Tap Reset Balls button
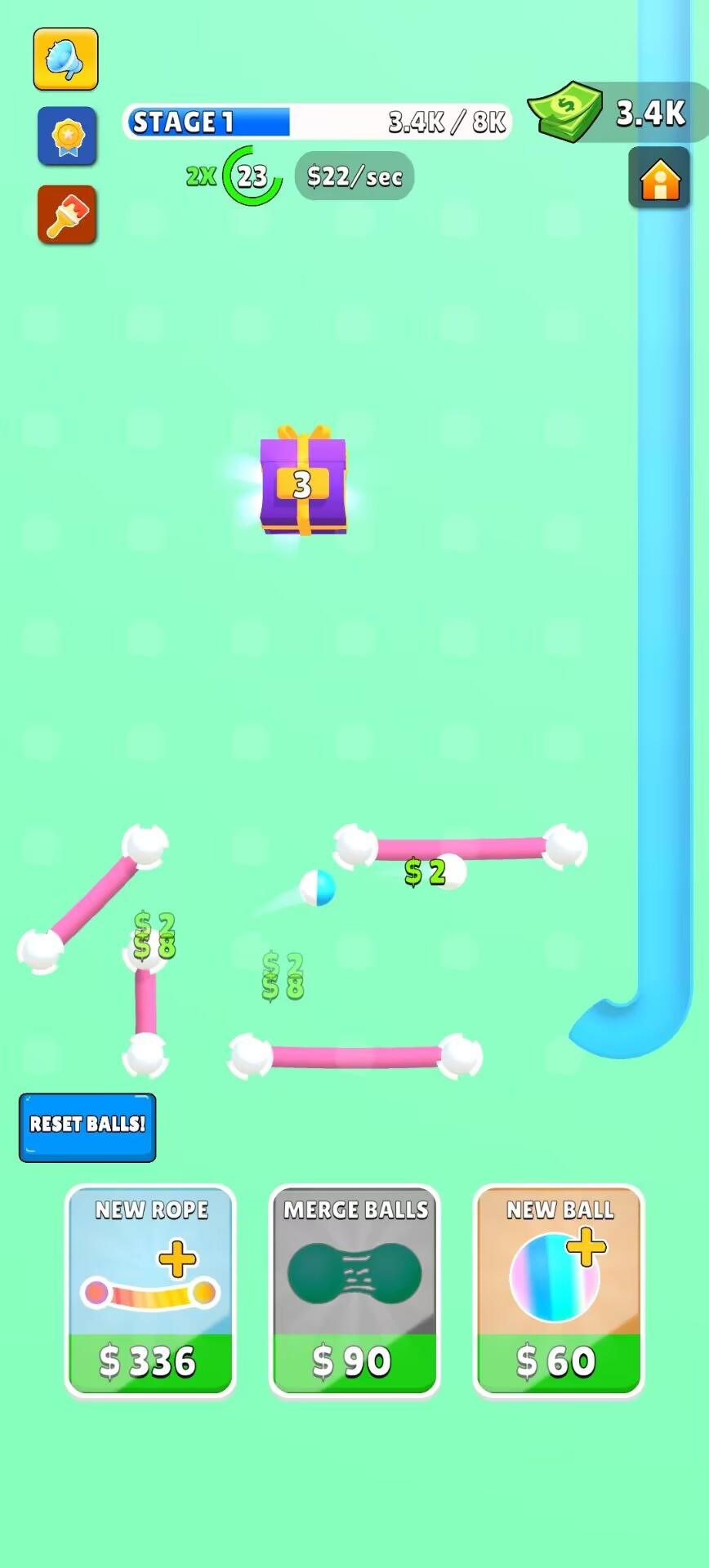Viewport: 709px width, 1568px height. [x=87, y=1126]
